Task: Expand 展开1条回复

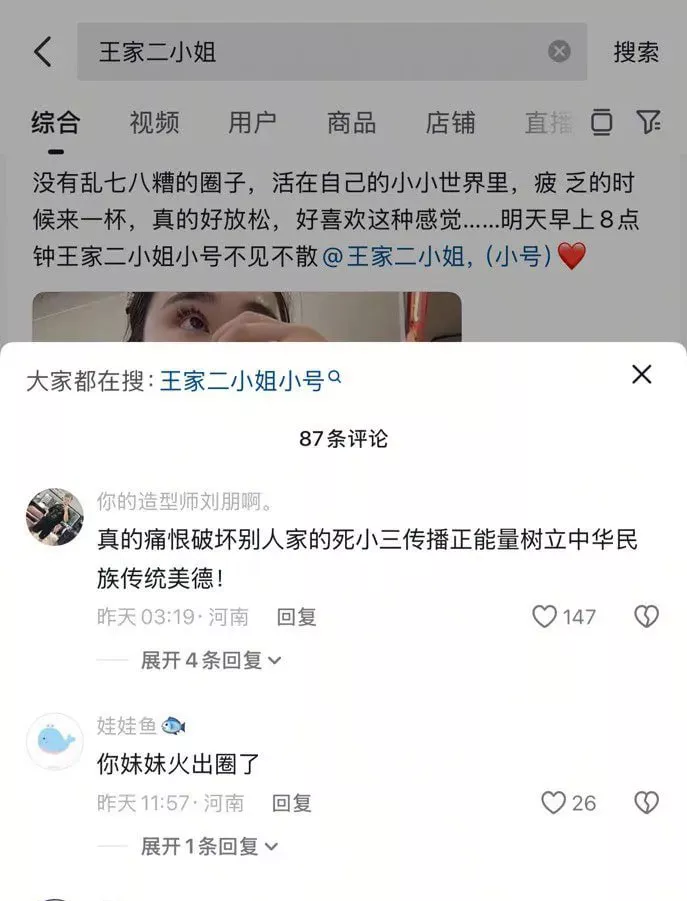Action: [209, 846]
